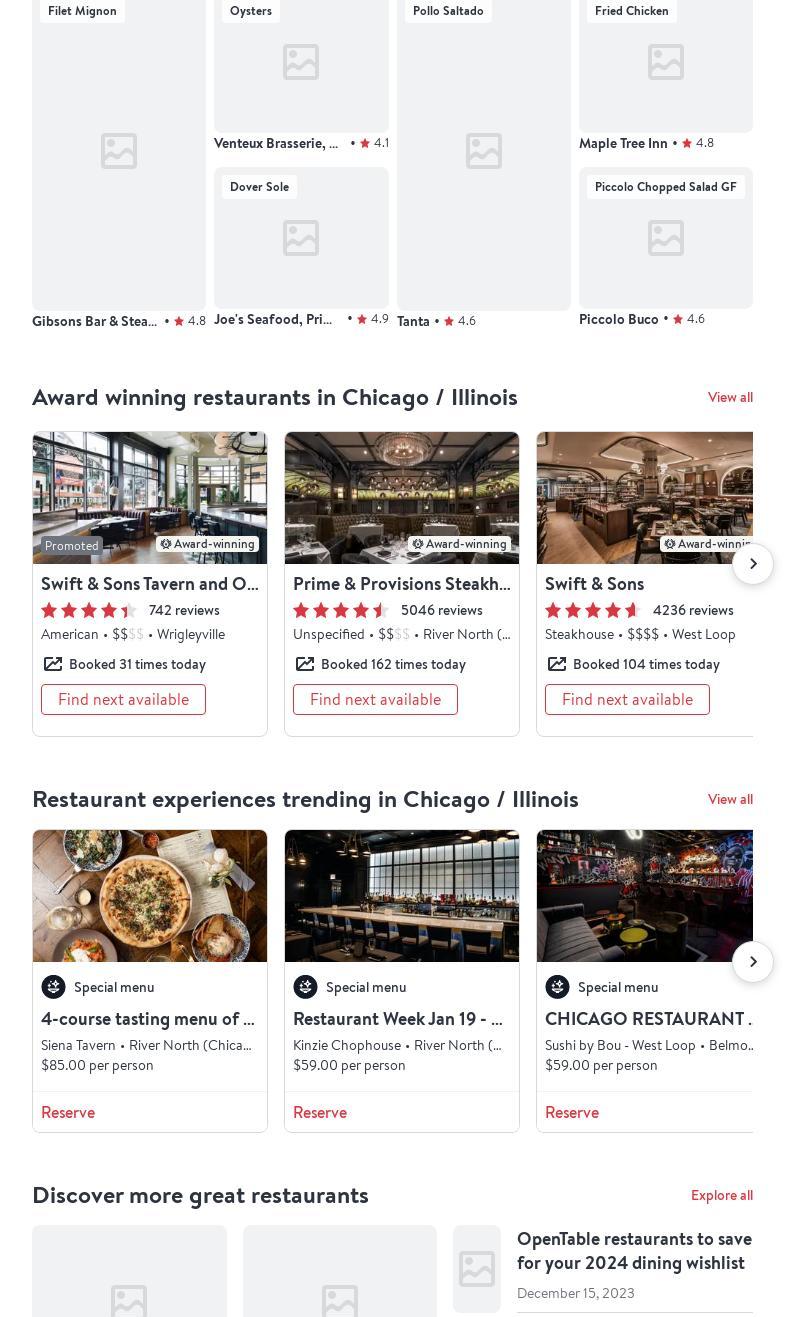The width and height of the screenshot is (785, 1317).
Task: Find next available table at Swift & Sons
Action: coord(627,699)
